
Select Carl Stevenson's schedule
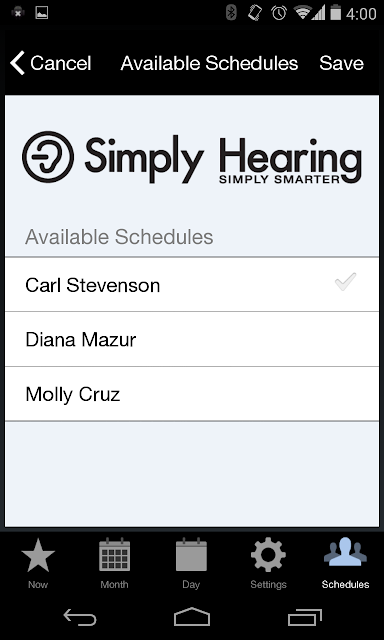click(192, 284)
